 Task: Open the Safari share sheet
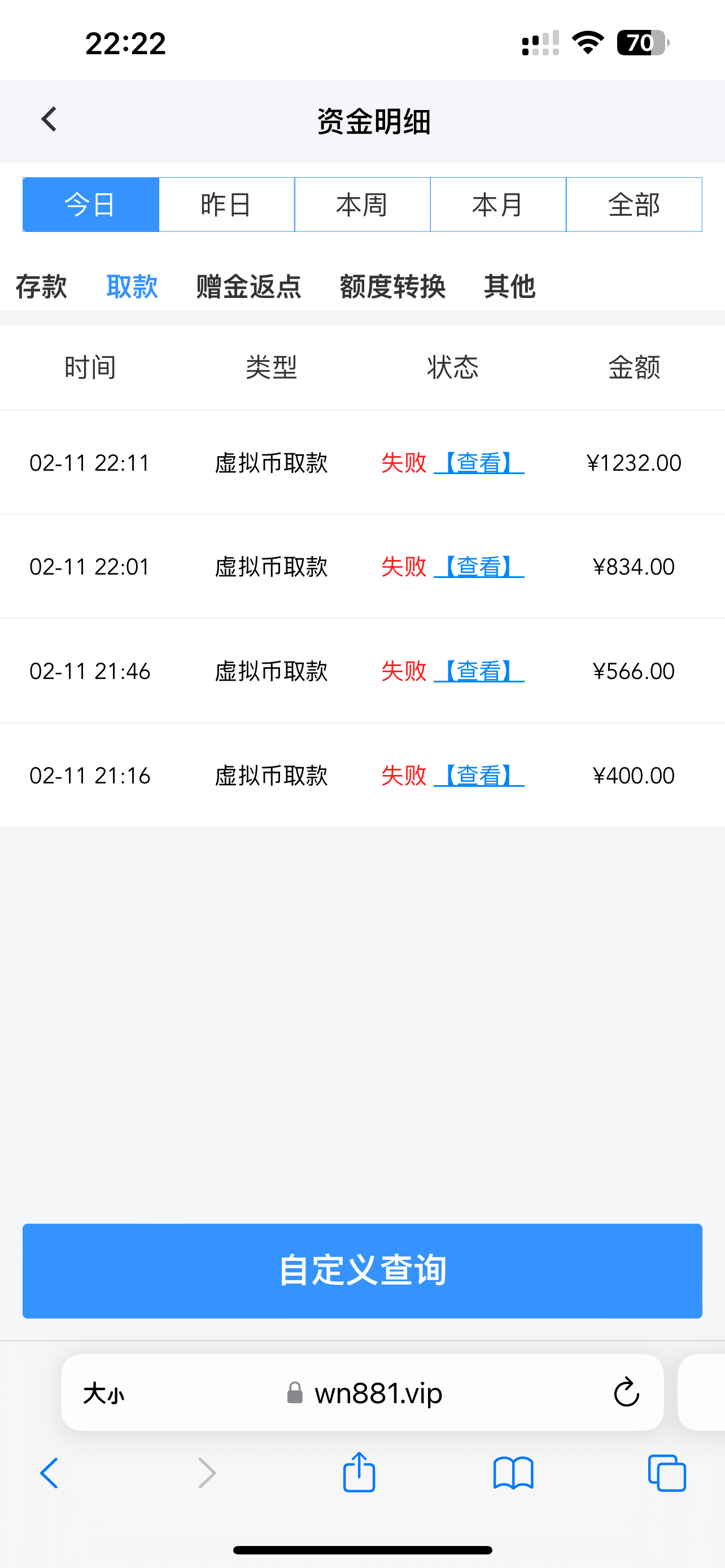tap(359, 1473)
